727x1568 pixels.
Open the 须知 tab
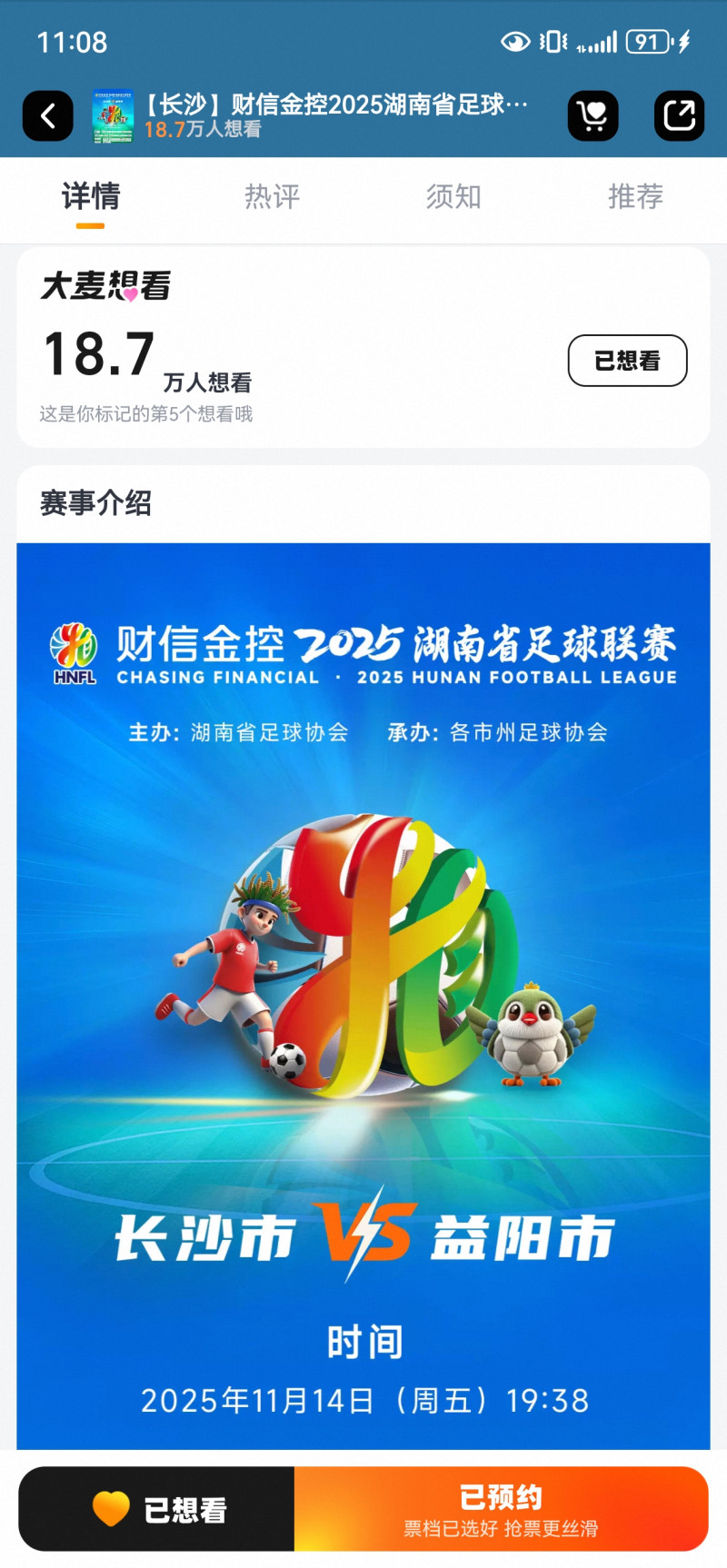click(453, 196)
